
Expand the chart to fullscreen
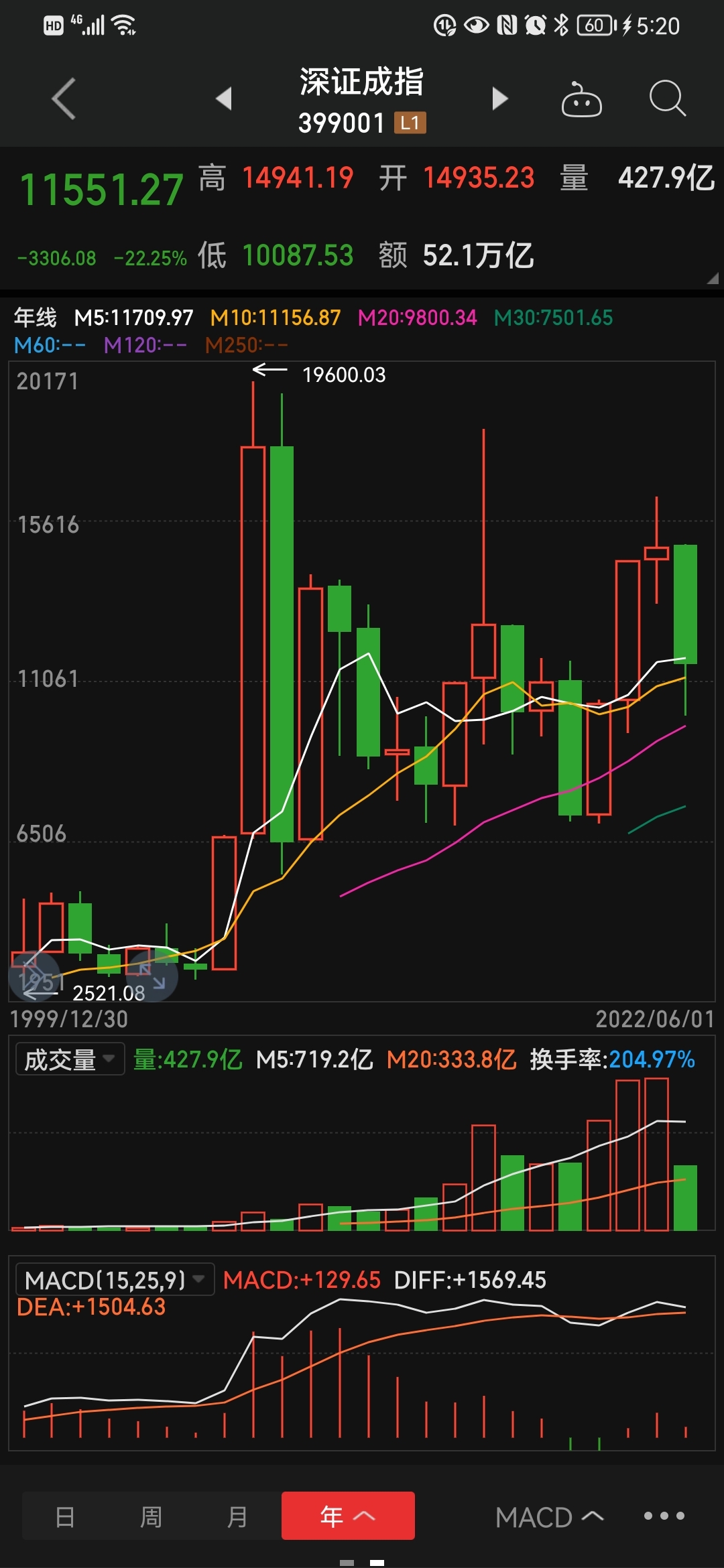point(152,976)
